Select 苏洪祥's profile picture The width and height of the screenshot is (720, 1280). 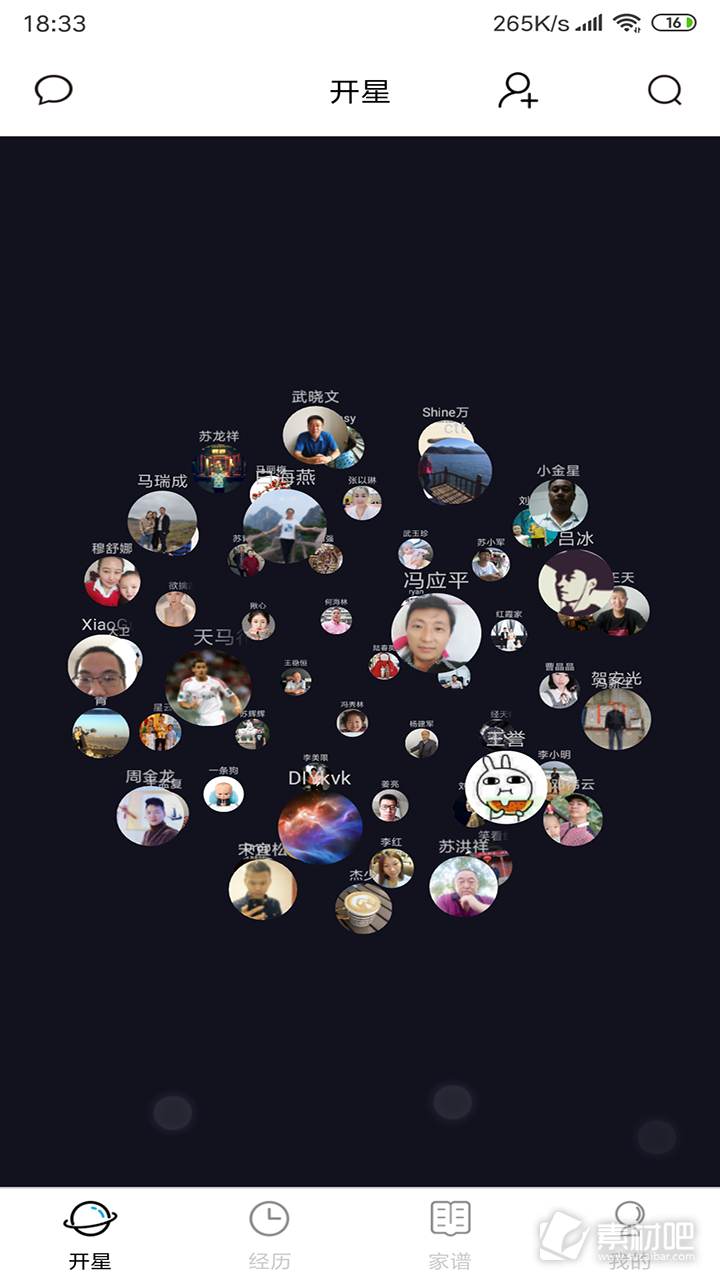point(463,886)
